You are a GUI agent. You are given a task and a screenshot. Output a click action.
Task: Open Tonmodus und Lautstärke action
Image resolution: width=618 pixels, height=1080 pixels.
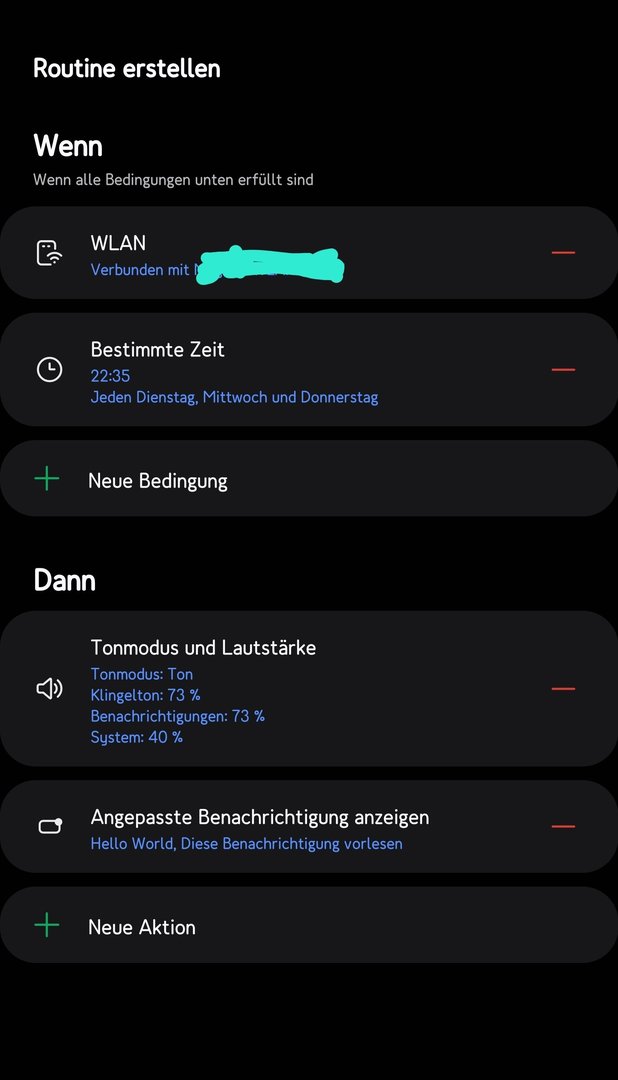tap(250, 690)
